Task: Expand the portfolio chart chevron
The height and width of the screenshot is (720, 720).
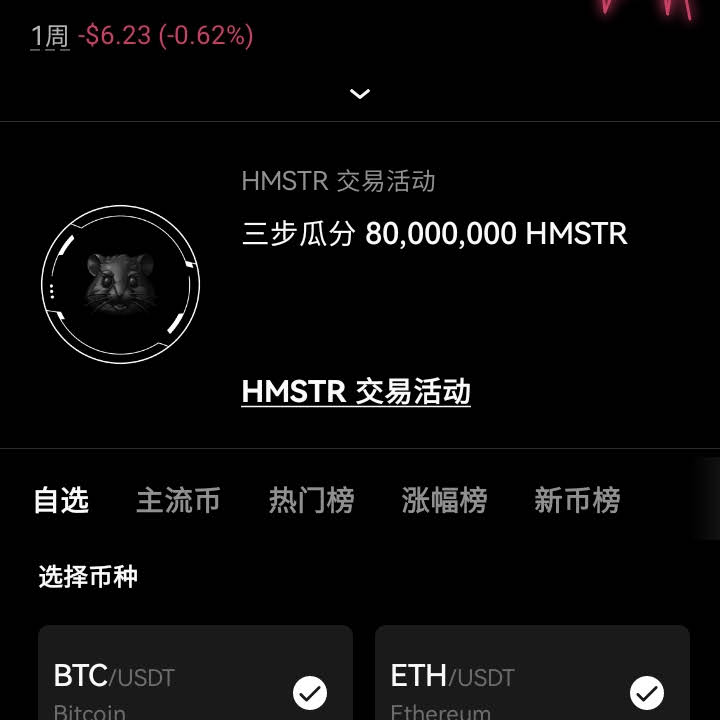Action: pyautogui.click(x=360, y=94)
